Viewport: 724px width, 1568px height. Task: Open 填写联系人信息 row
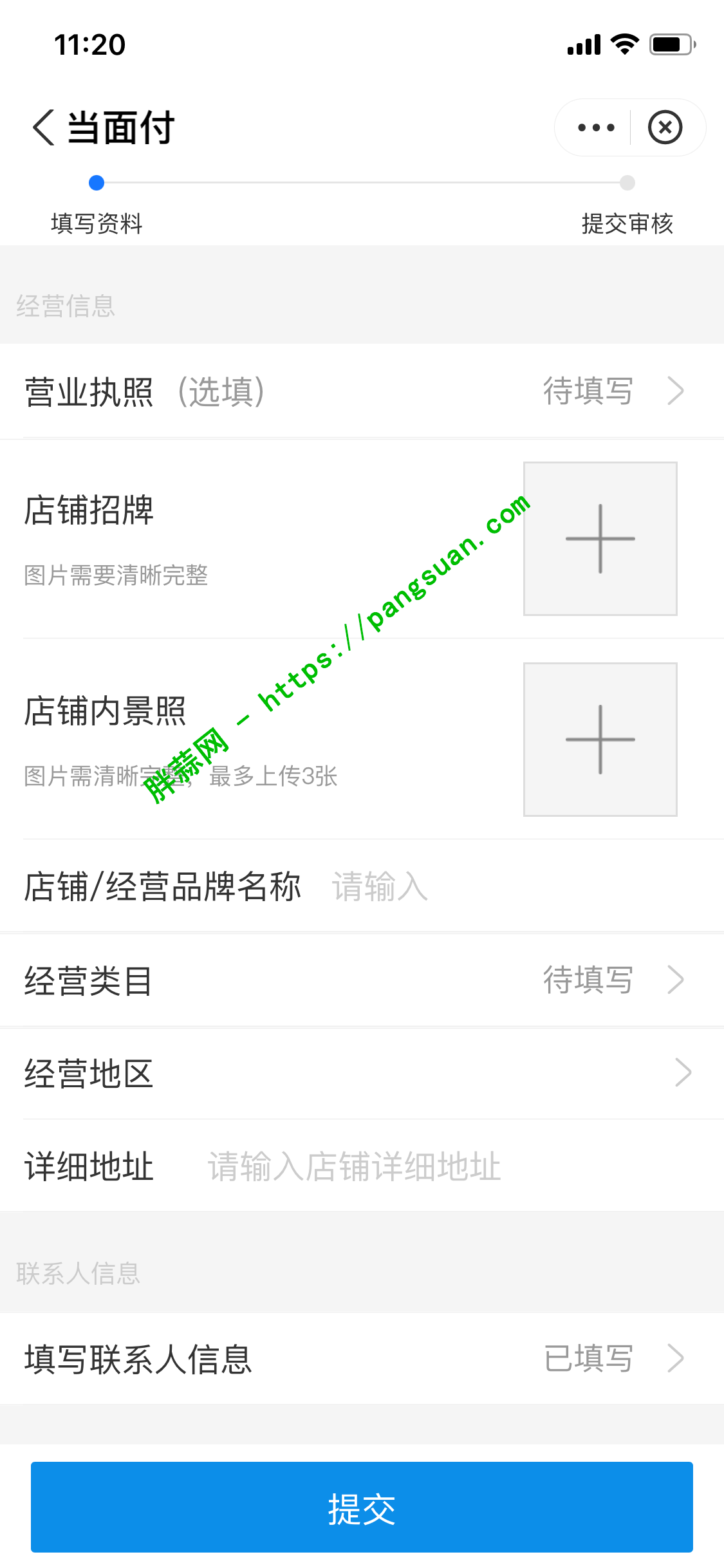click(x=362, y=1359)
